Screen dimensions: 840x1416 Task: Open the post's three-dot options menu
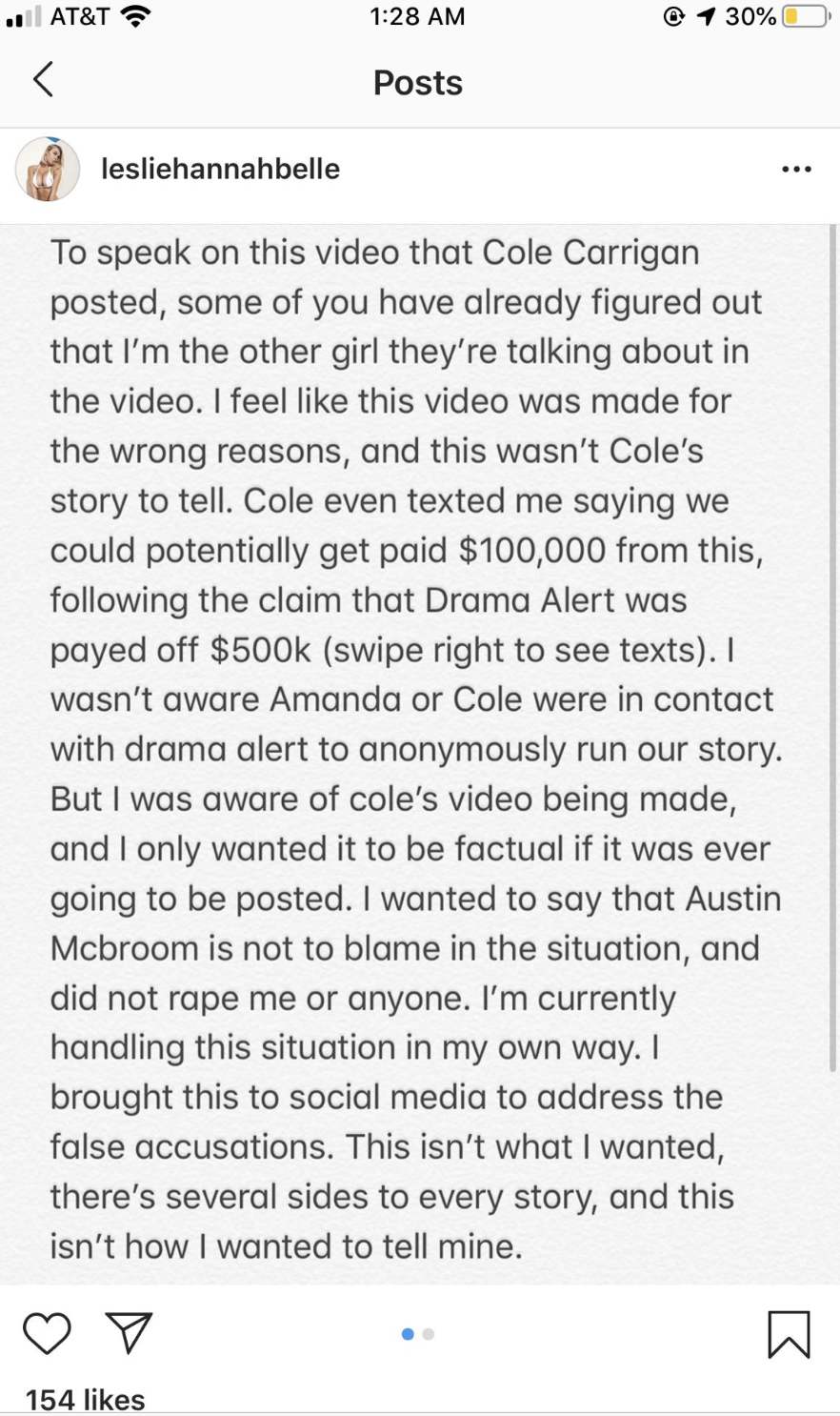pos(795,170)
